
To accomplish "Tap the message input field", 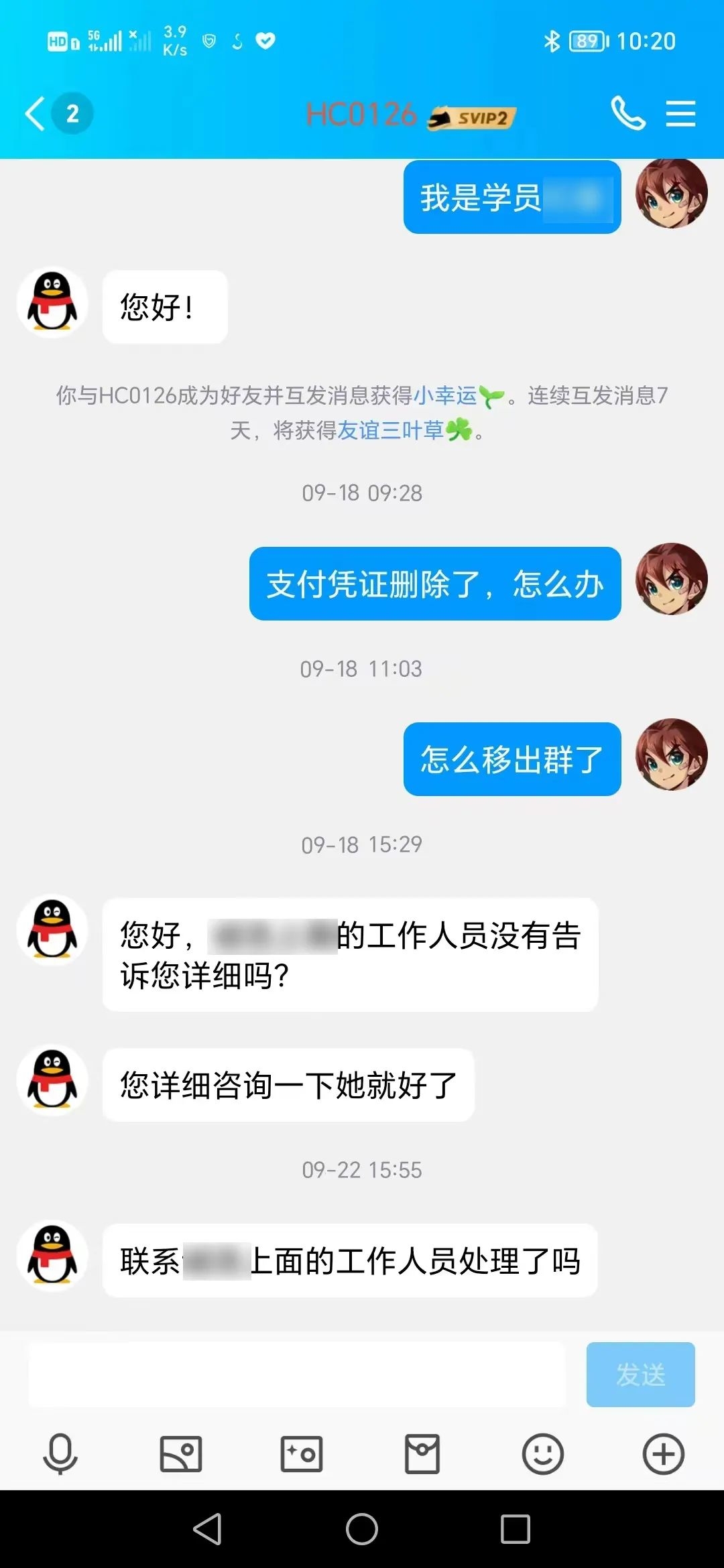I will [296, 1375].
